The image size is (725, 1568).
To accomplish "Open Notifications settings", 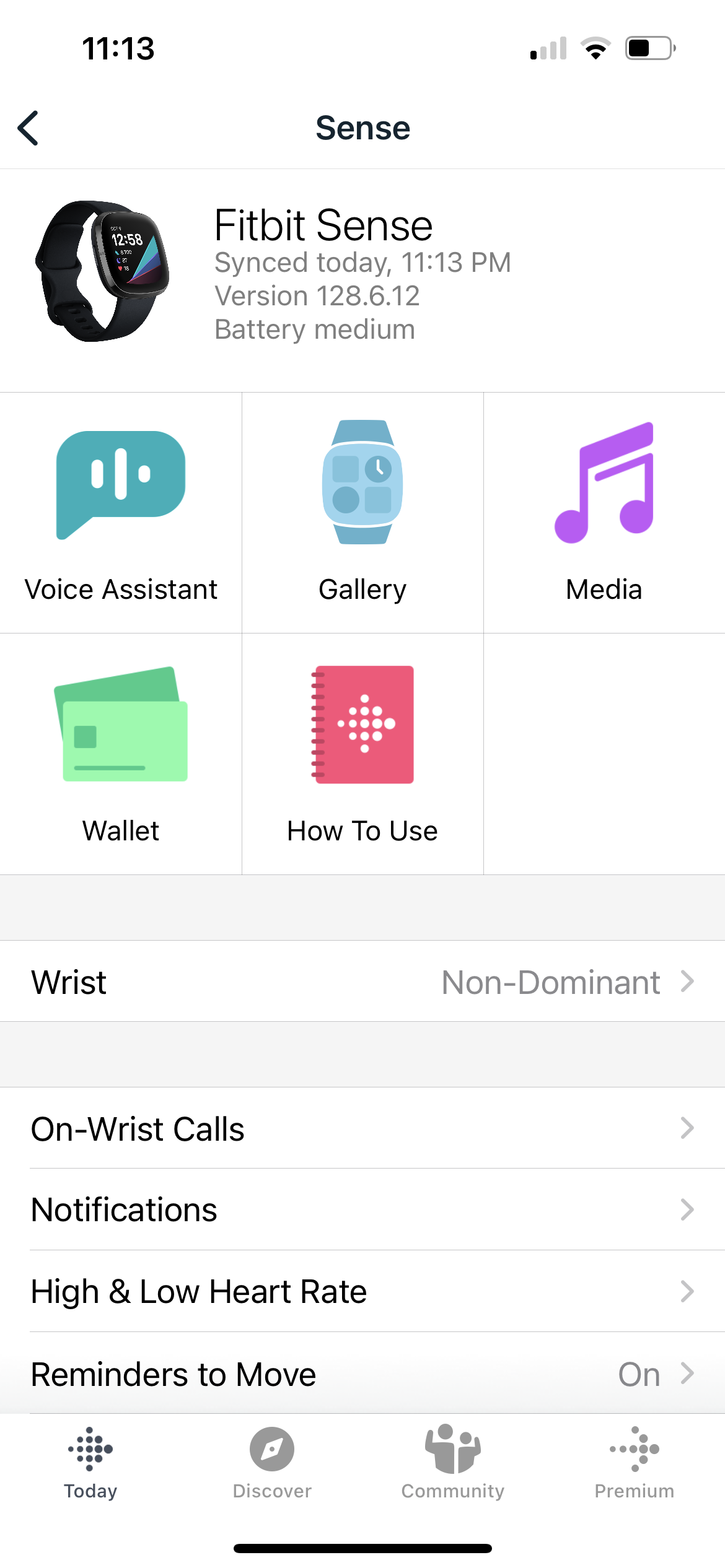I will click(x=362, y=1209).
